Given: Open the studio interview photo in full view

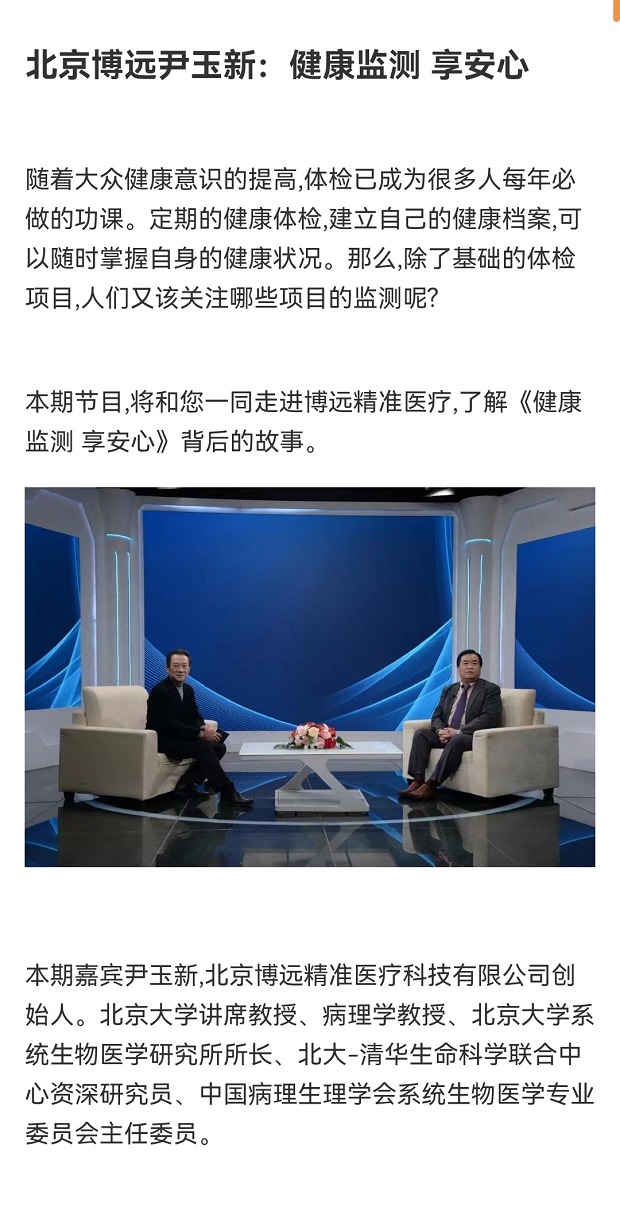Looking at the screenshot, I should pos(310,677).
